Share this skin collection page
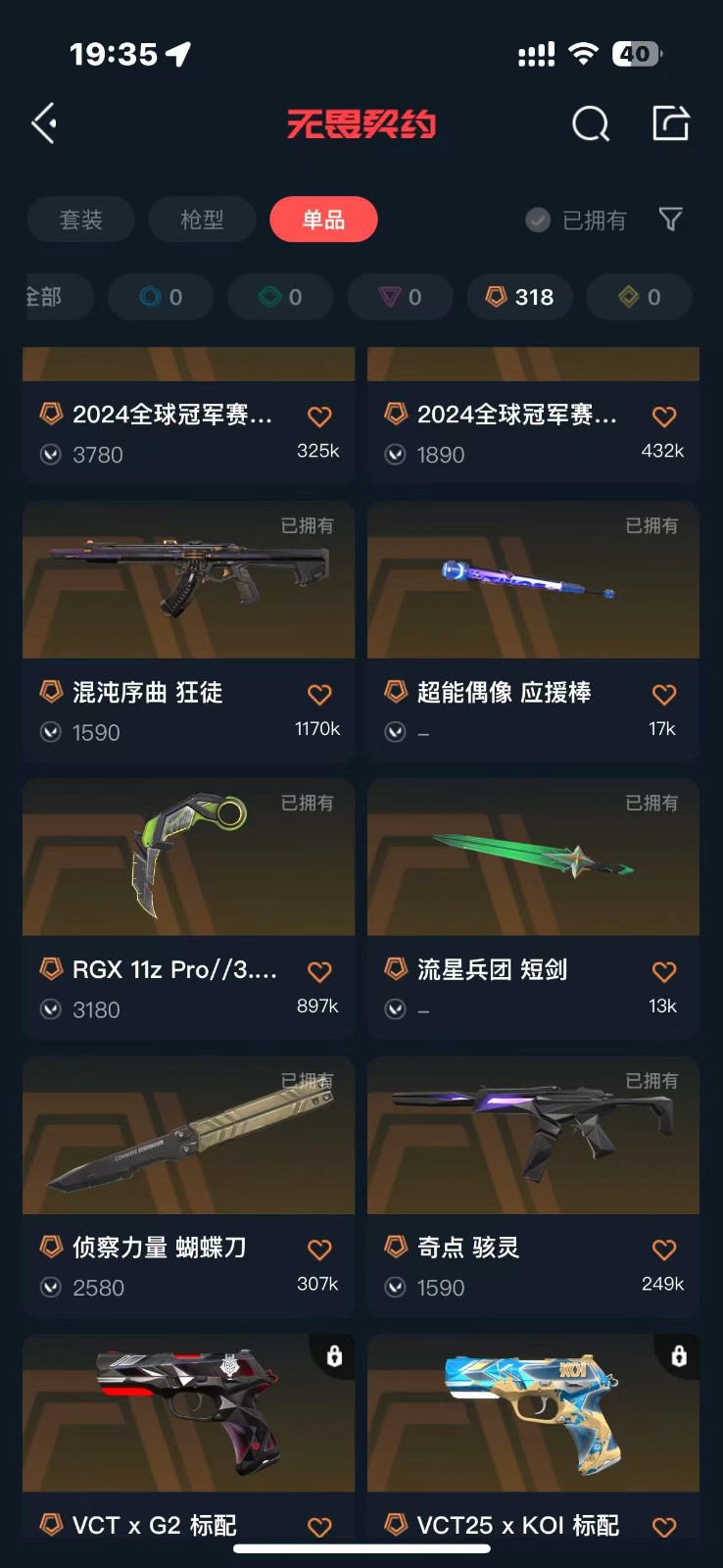The height and width of the screenshot is (1568, 723). [x=671, y=123]
